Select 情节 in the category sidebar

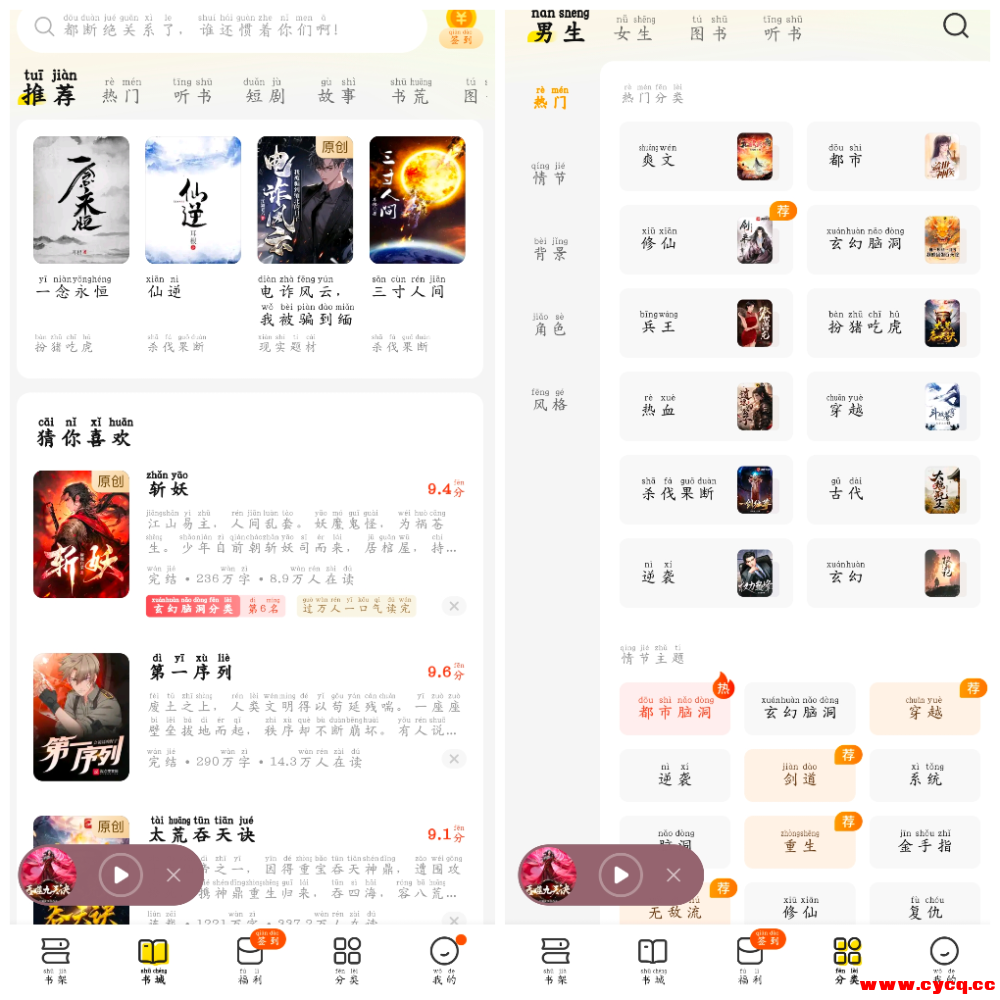(x=549, y=175)
